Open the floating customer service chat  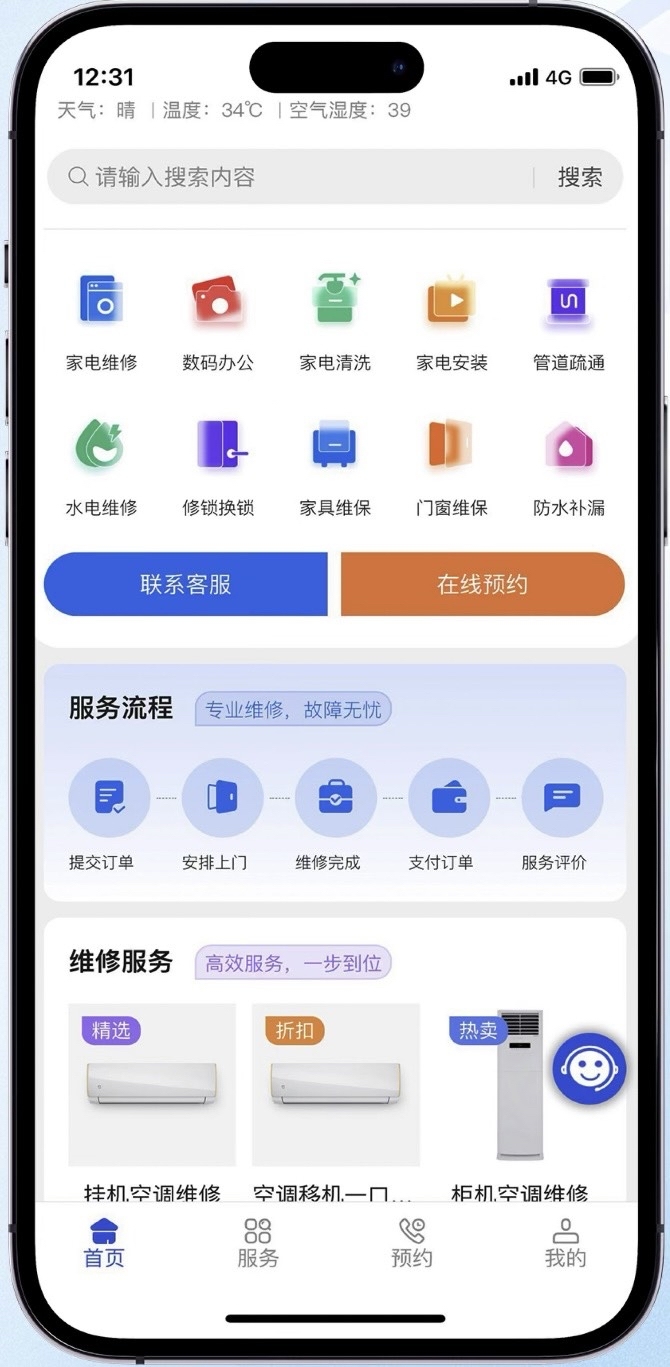point(589,1069)
